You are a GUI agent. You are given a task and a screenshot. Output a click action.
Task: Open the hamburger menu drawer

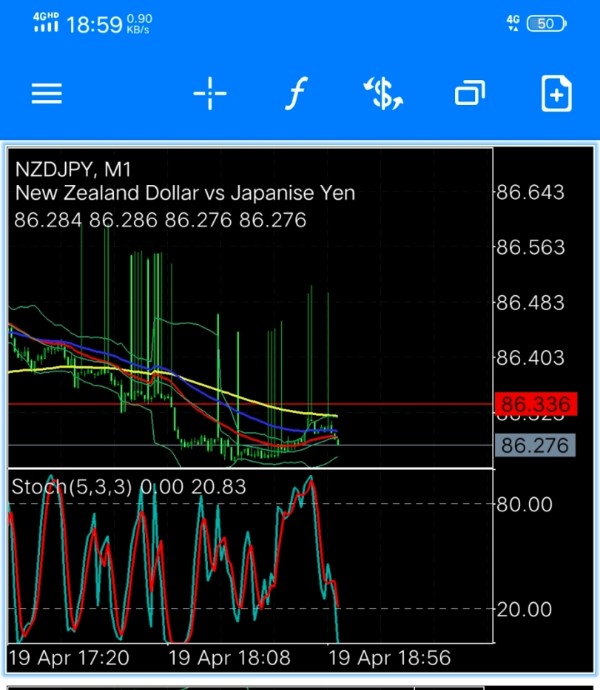pos(47,94)
